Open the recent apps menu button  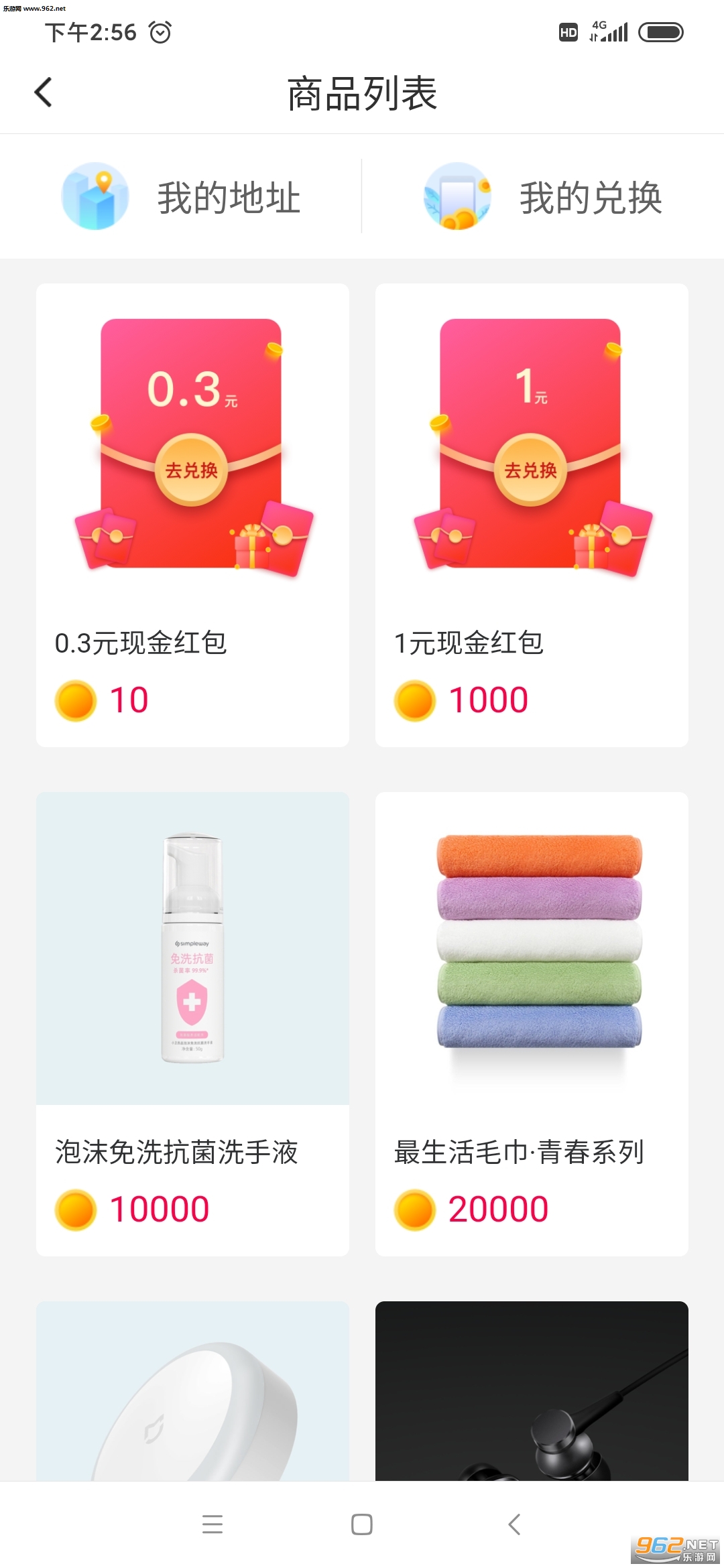coord(213,1524)
